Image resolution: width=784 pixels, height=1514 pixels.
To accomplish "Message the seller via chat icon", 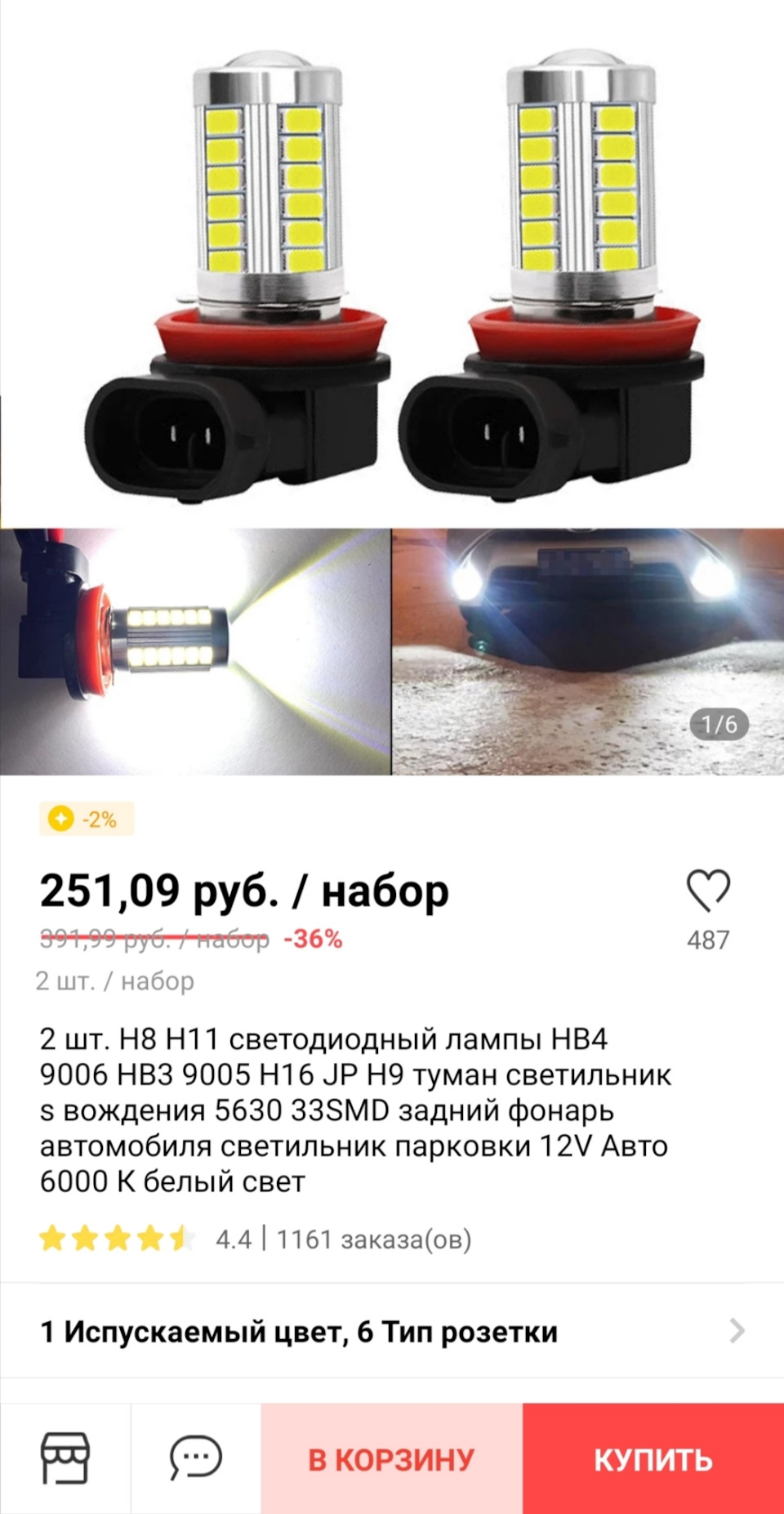I will (196, 1458).
